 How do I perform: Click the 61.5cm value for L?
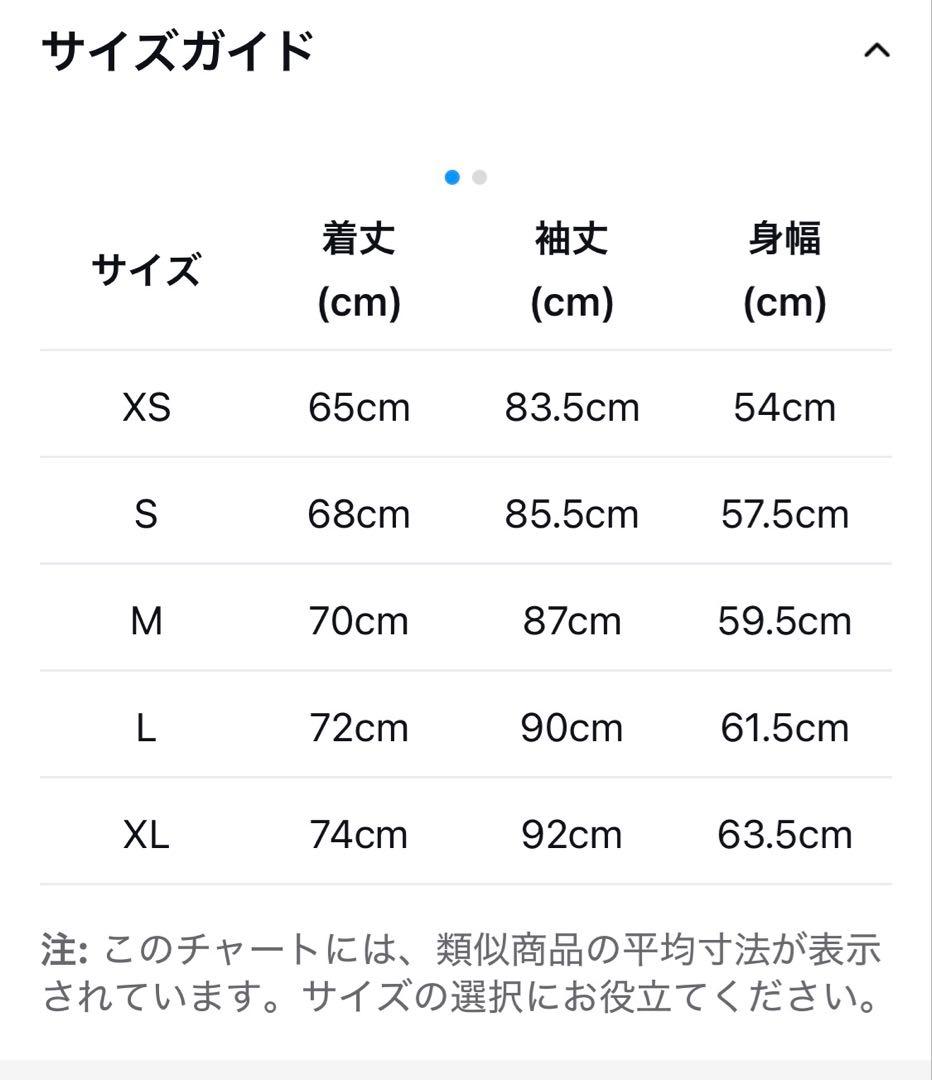(785, 727)
